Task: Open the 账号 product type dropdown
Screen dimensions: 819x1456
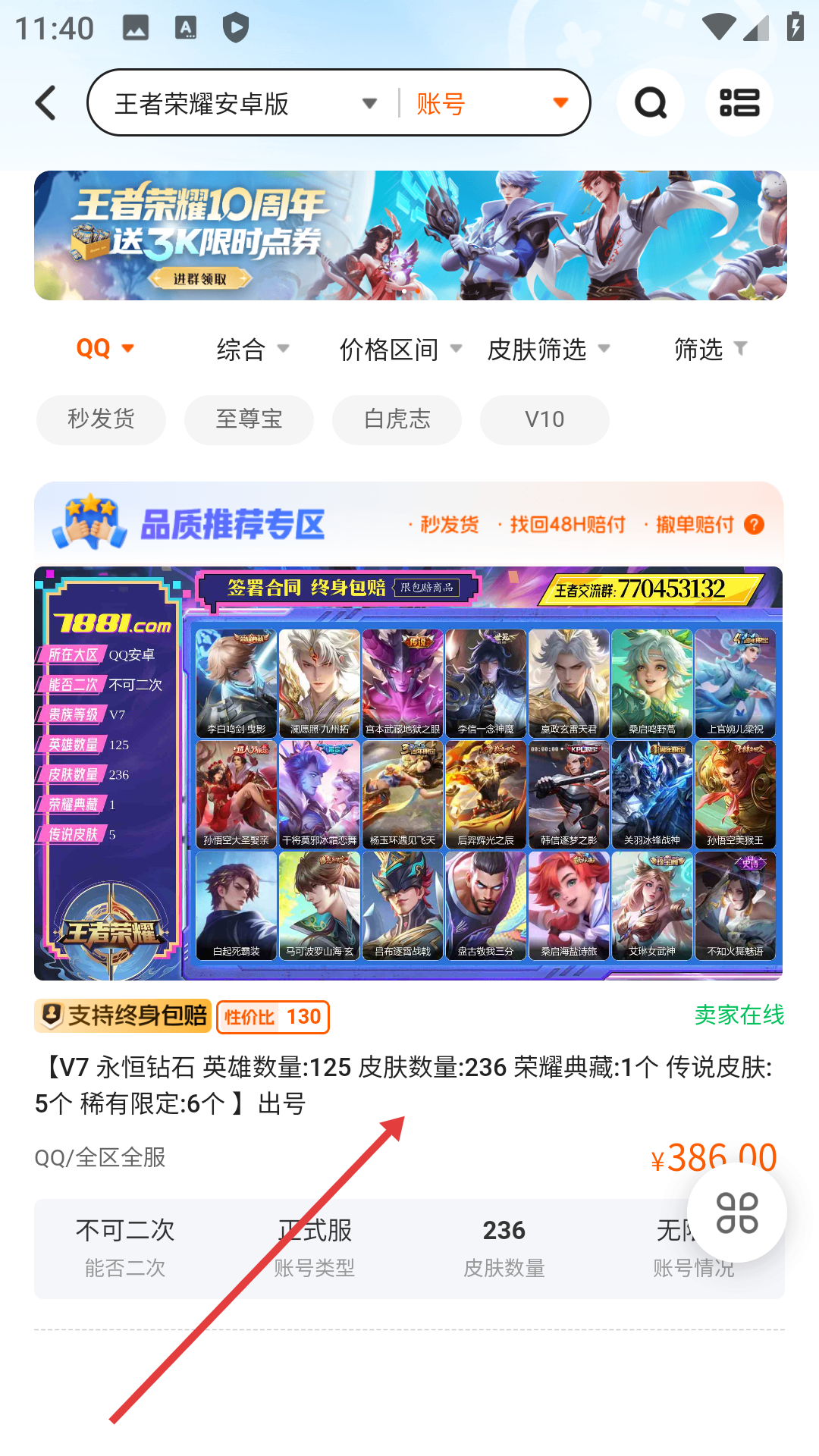Action: pyautogui.click(x=491, y=103)
